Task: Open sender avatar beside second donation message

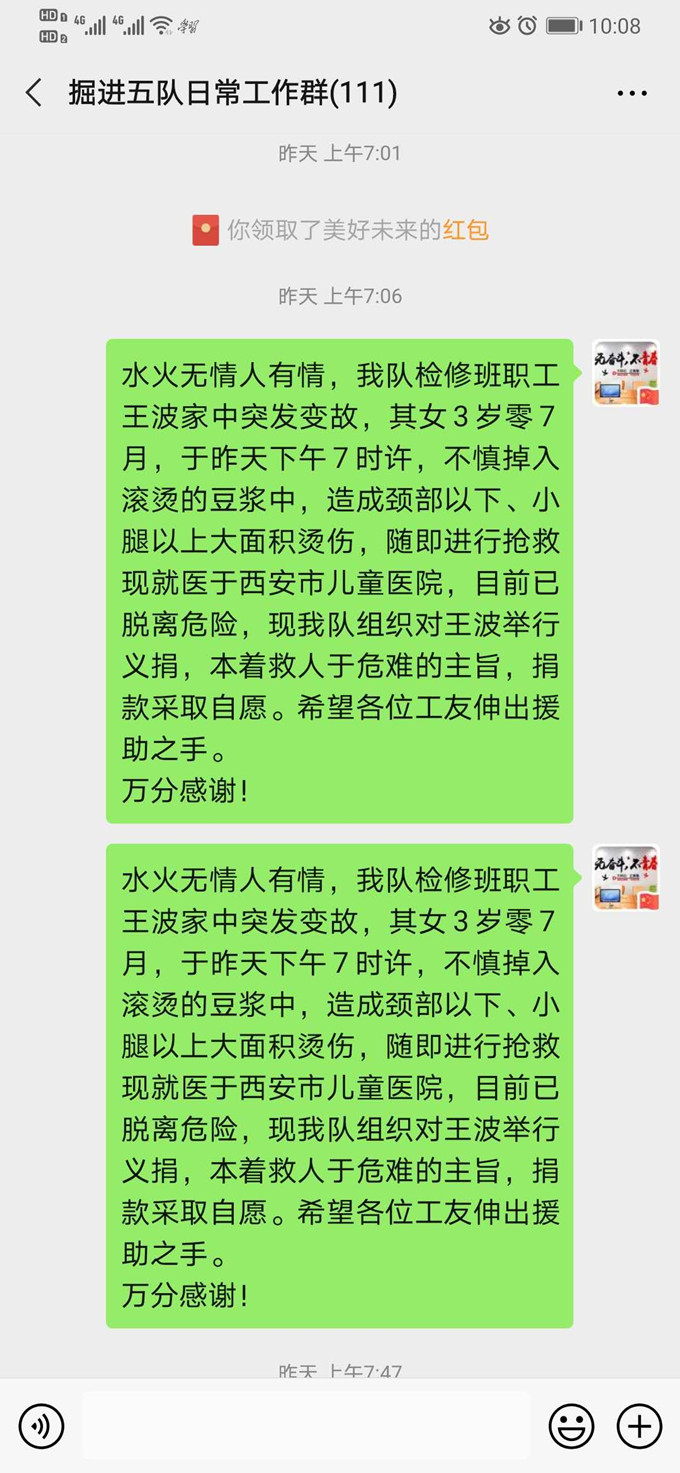Action: (x=626, y=878)
